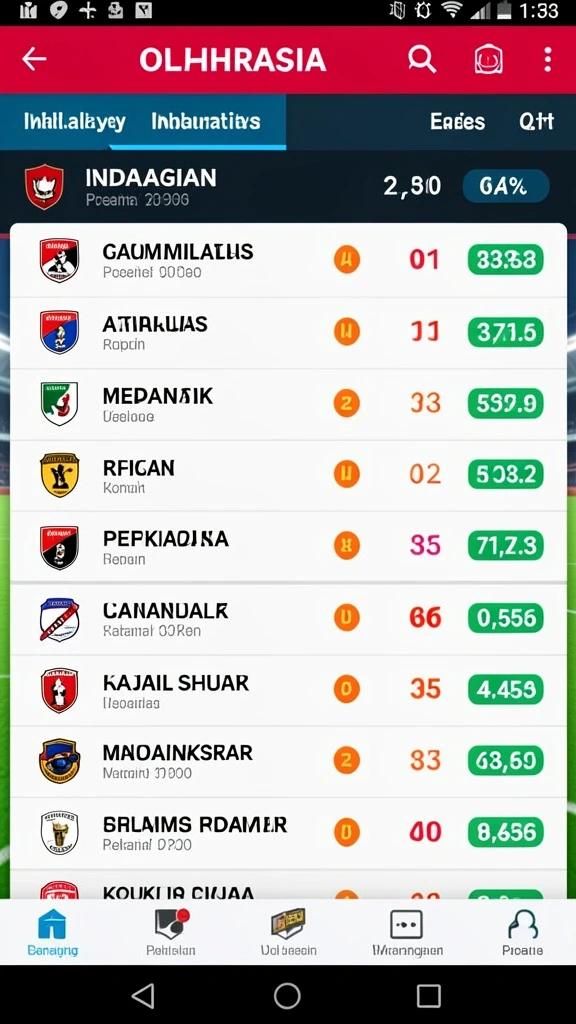Open the Proatie tab in bottom navigation
This screenshot has width=576, height=1024.
[x=522, y=933]
